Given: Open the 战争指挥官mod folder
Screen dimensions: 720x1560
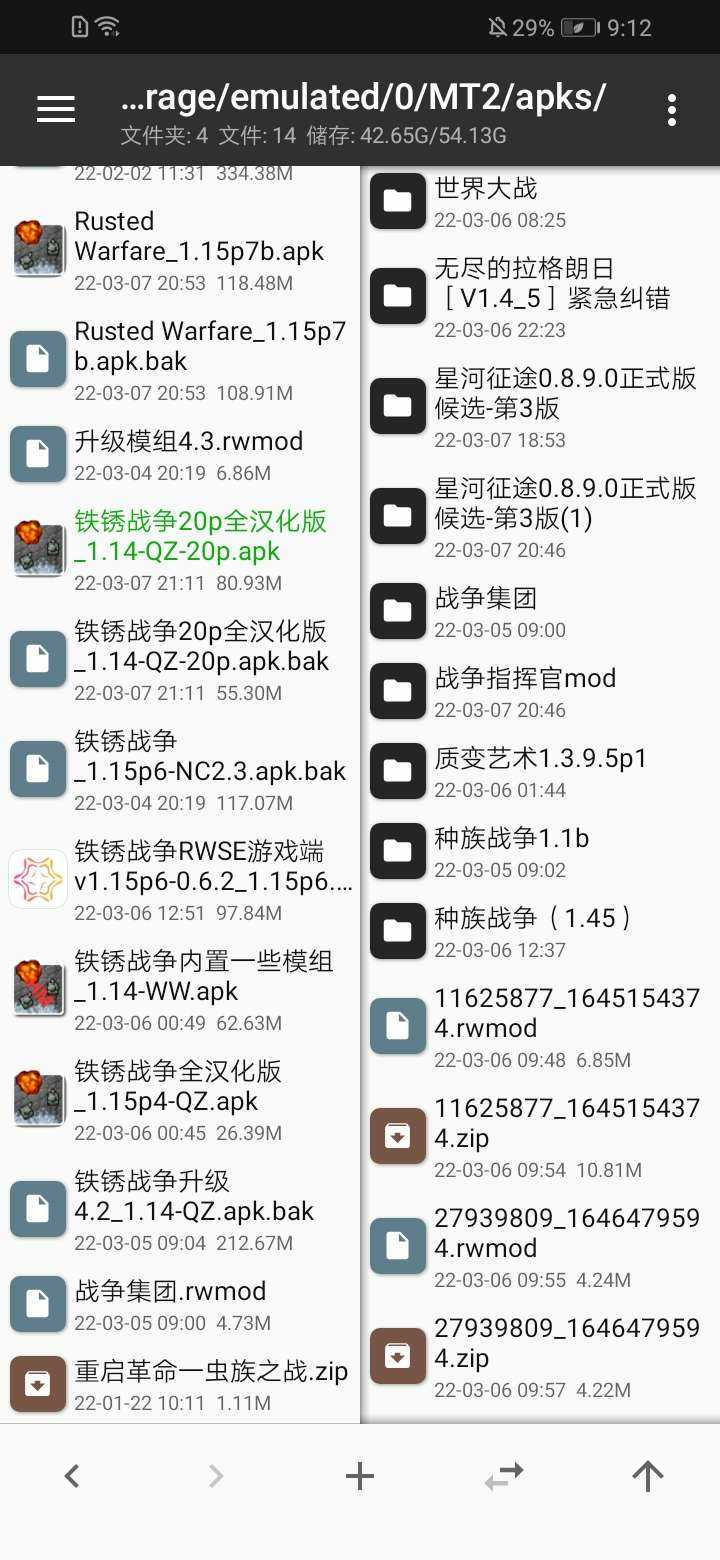Looking at the screenshot, I should [540, 692].
